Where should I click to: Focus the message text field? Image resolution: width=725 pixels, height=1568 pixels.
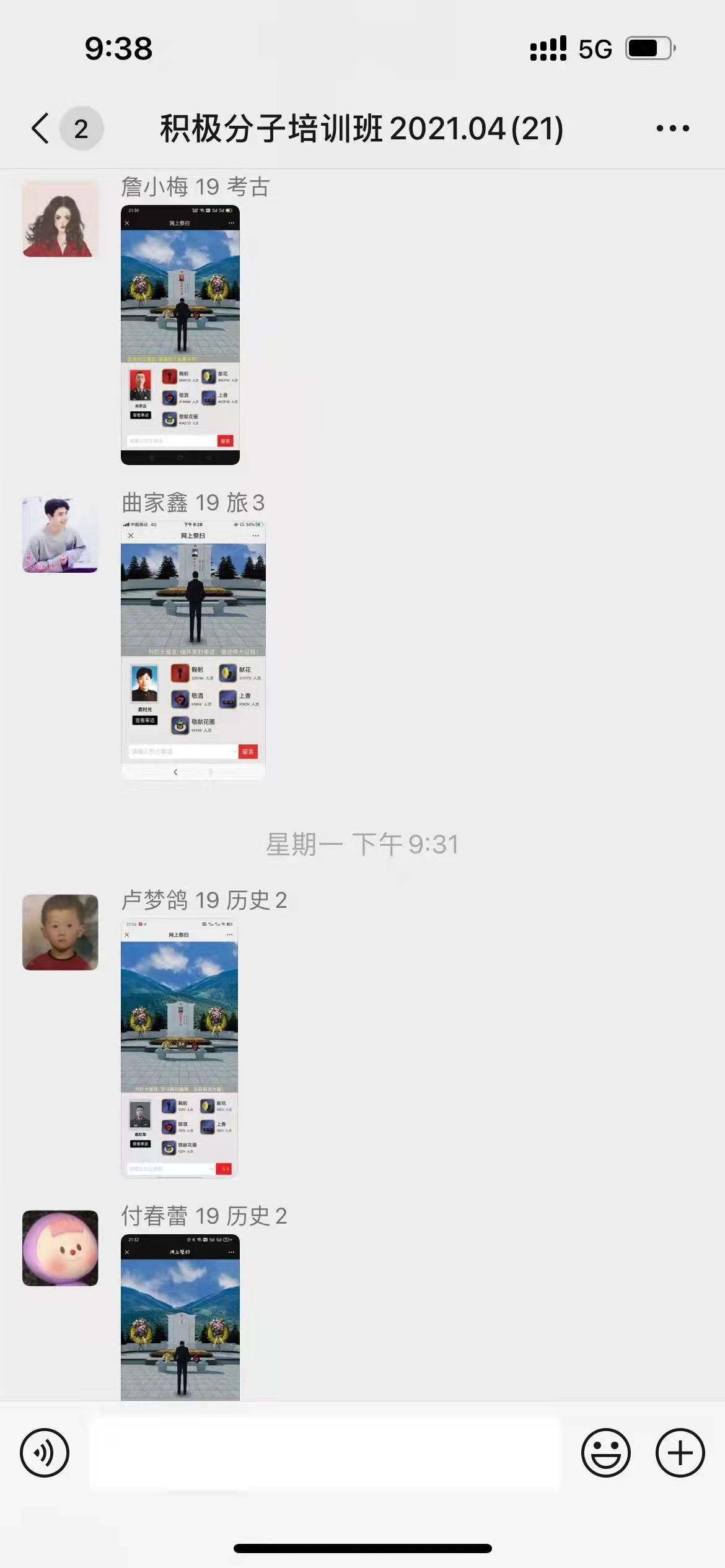click(325, 1452)
